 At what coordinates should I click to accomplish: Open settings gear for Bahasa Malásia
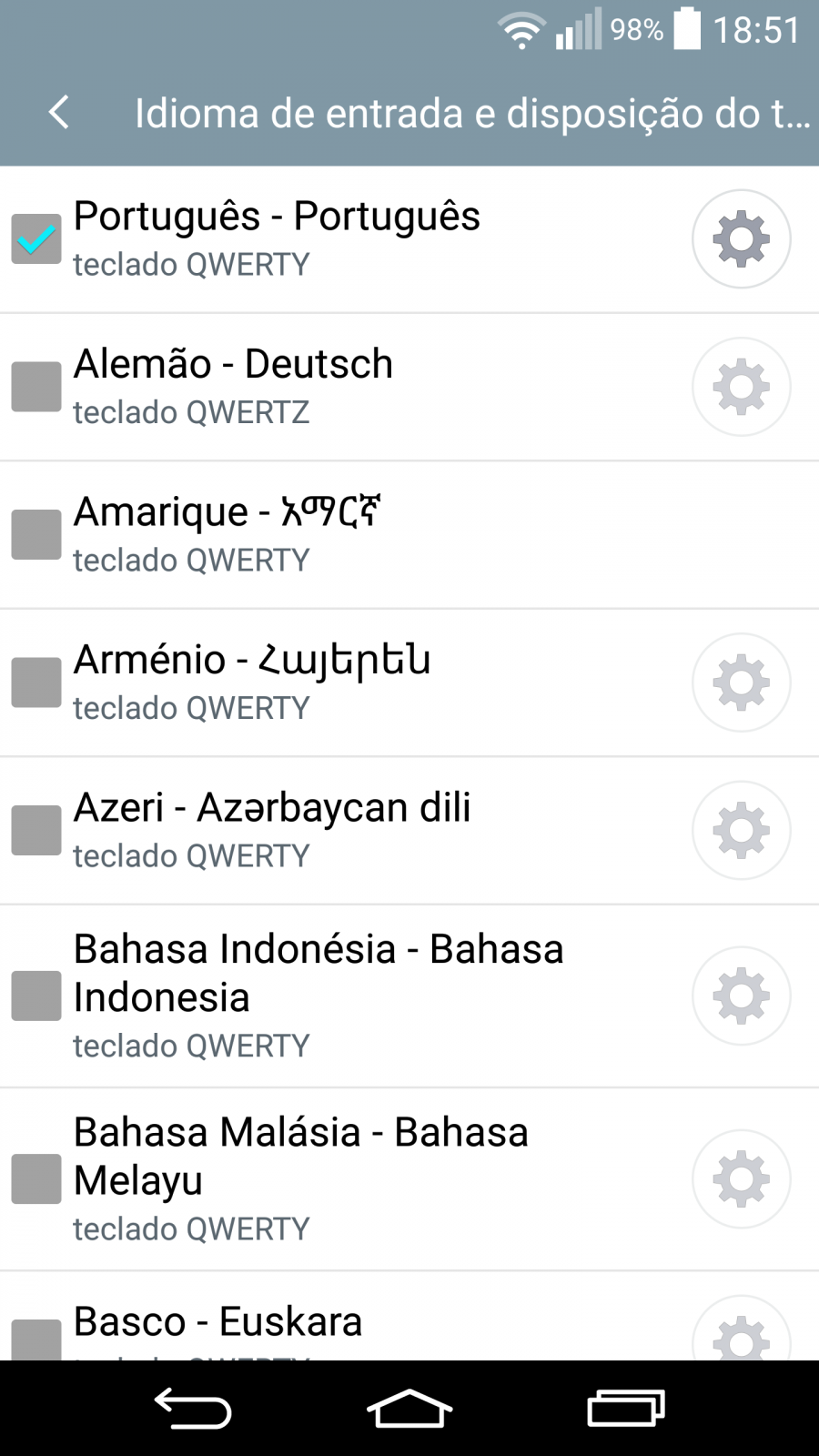742,1179
